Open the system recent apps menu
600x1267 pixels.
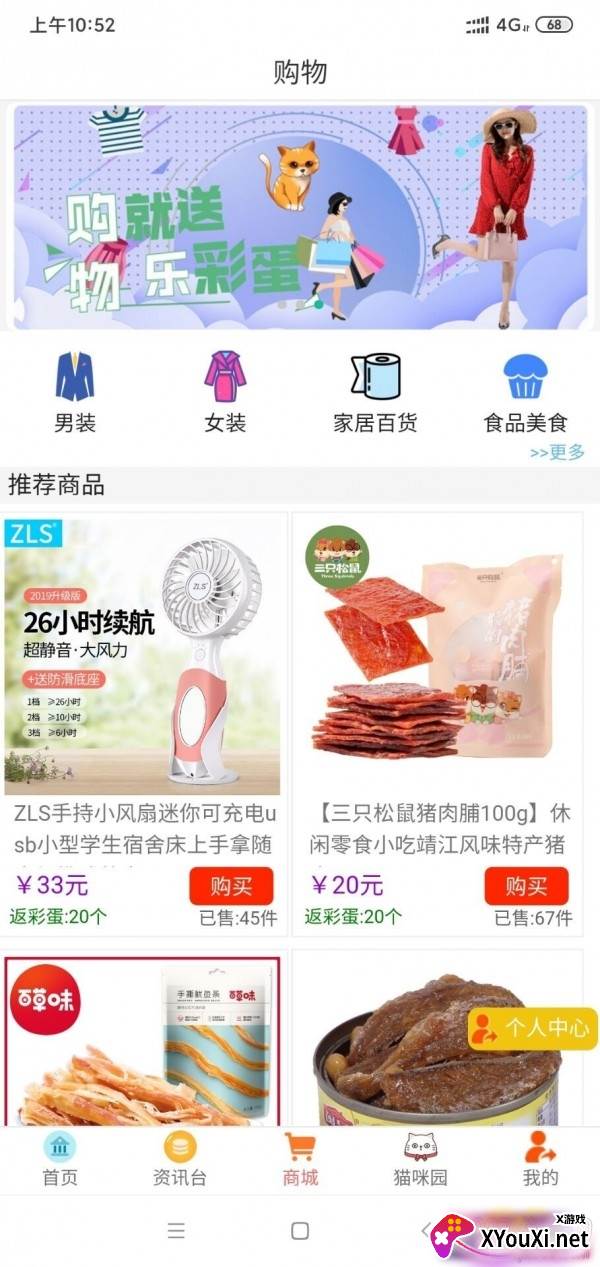pos(177,1230)
